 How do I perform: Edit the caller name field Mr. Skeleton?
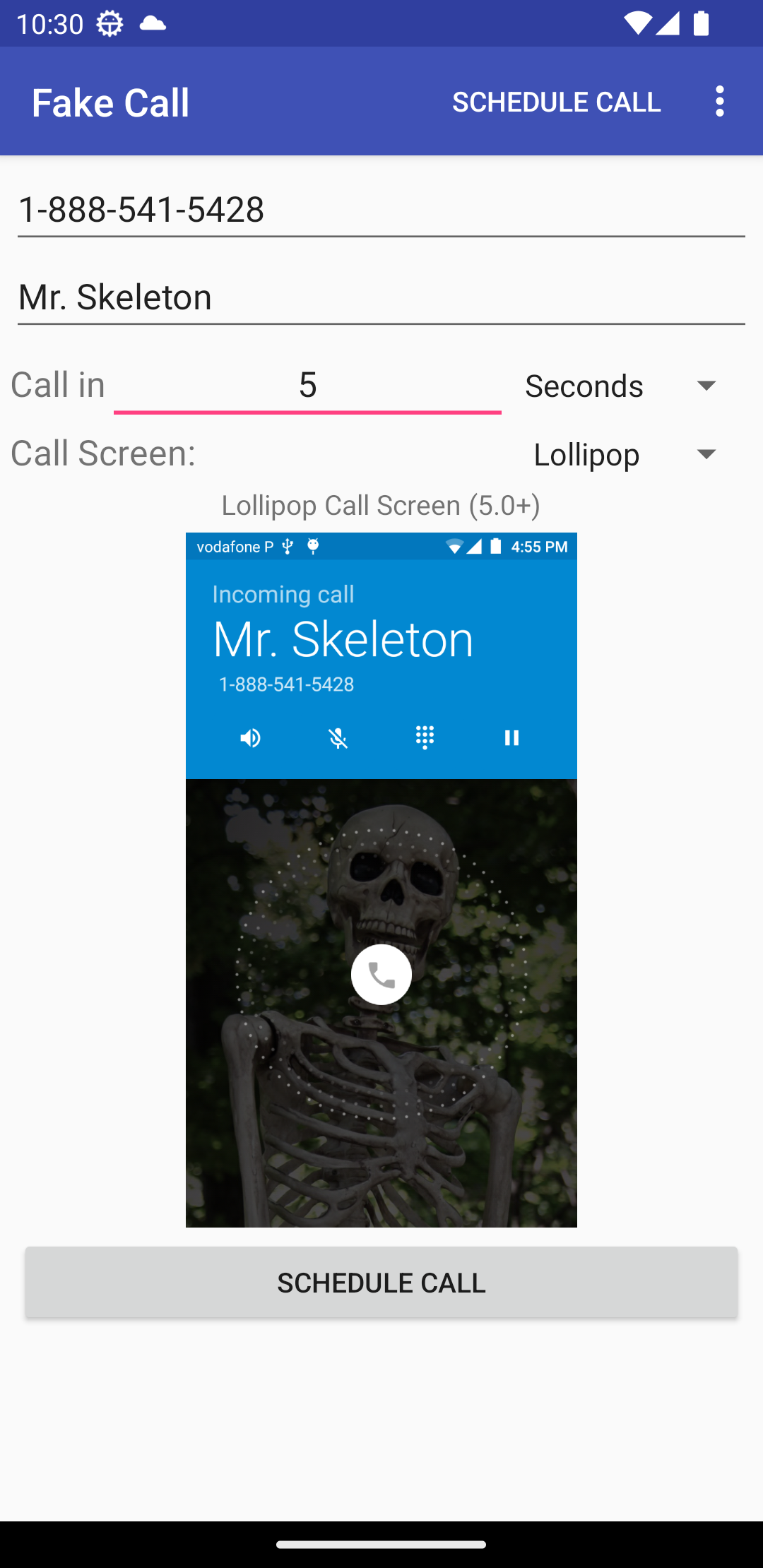click(381, 297)
